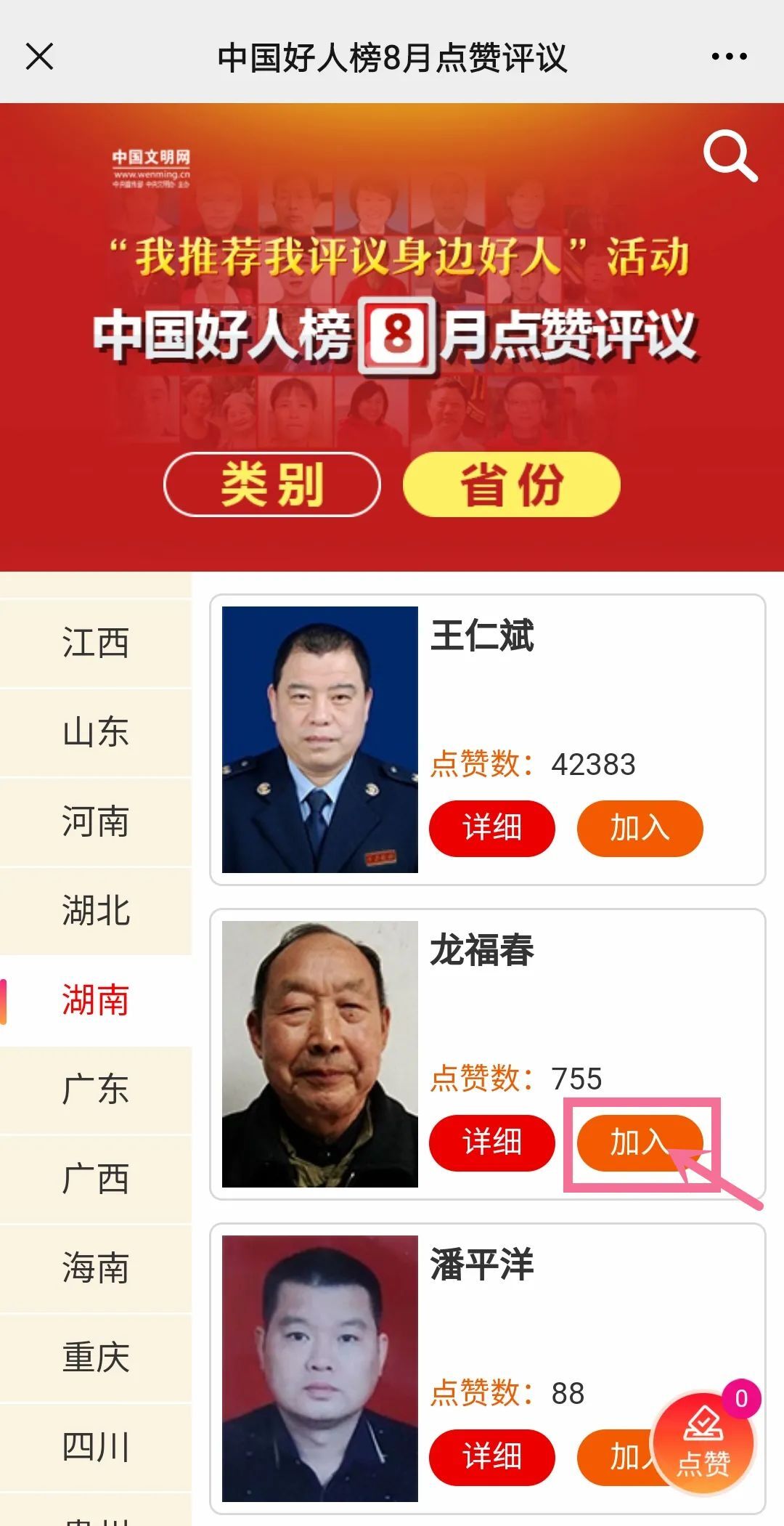Select 重庆 in the sidebar
Screen dimensions: 784x1526
coord(96,1357)
